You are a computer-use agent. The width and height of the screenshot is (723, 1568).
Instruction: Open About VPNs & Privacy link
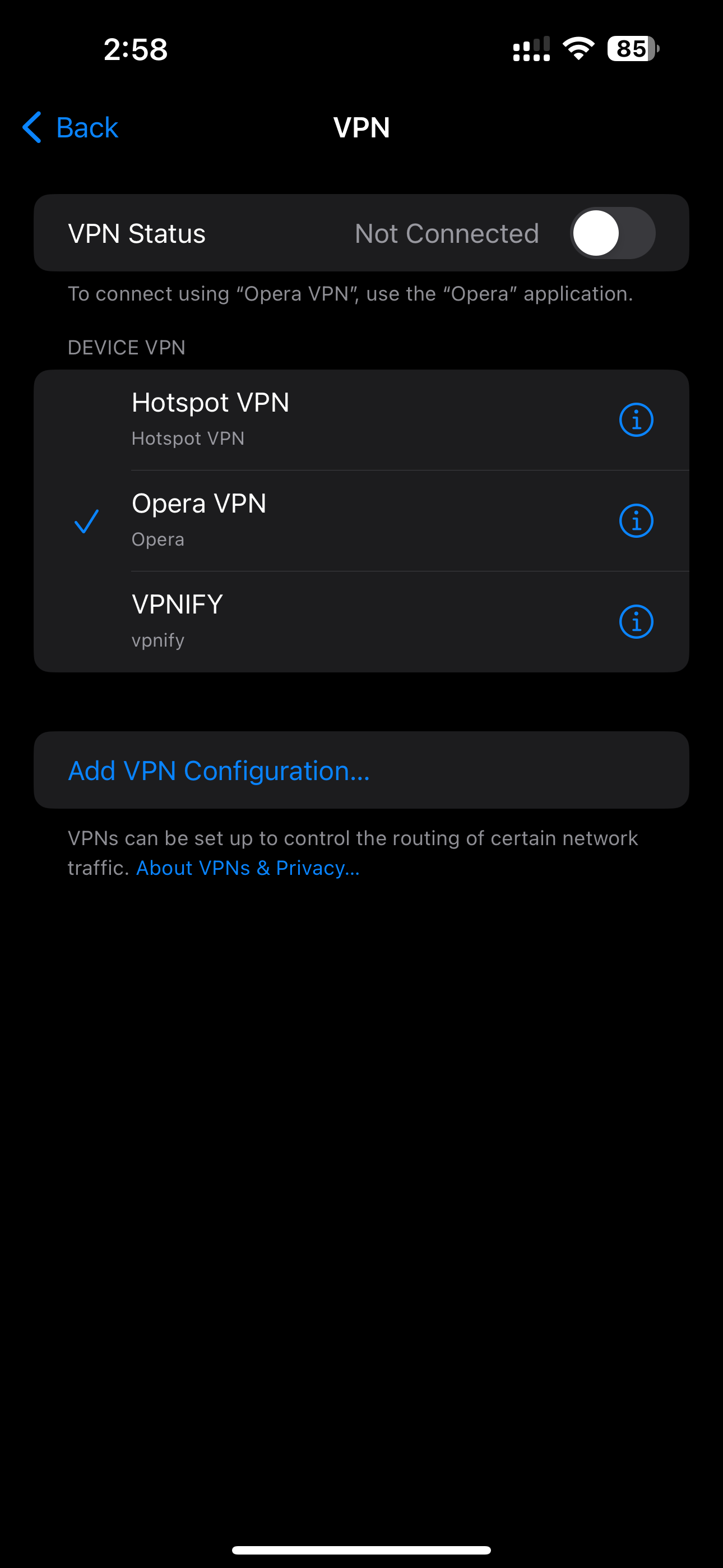click(248, 868)
